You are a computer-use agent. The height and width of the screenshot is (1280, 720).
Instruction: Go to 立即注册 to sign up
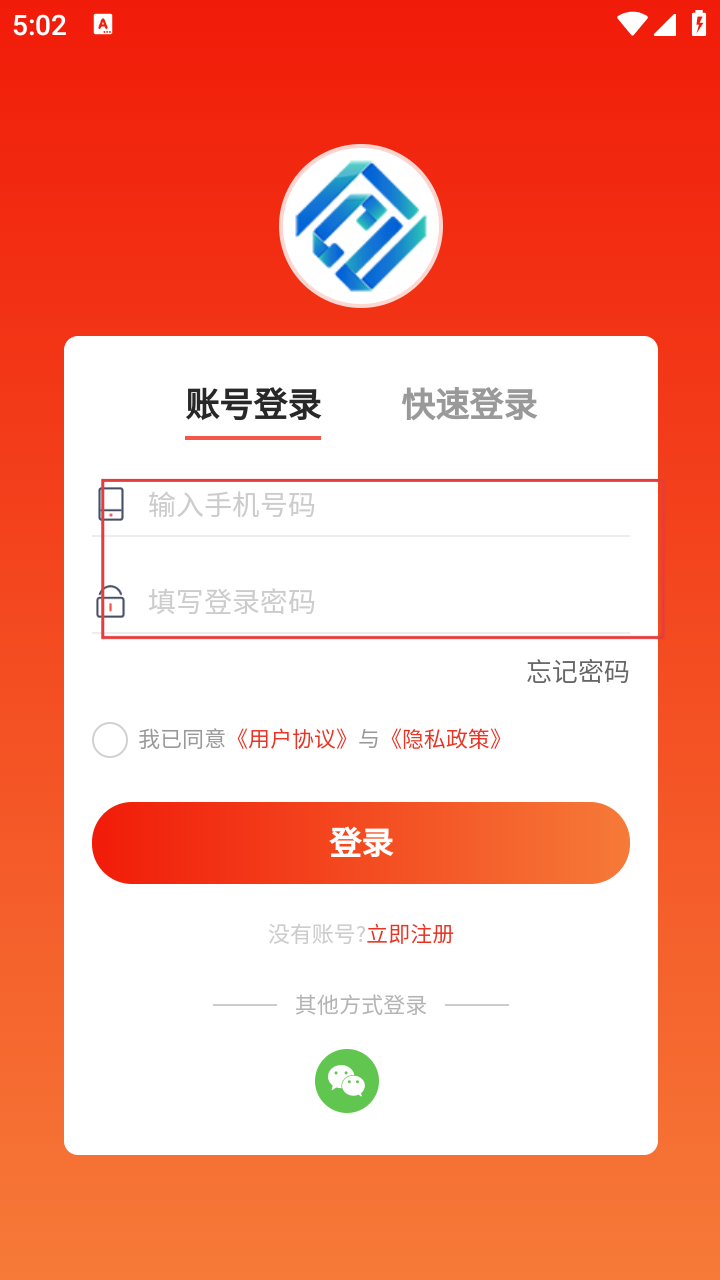(410, 935)
